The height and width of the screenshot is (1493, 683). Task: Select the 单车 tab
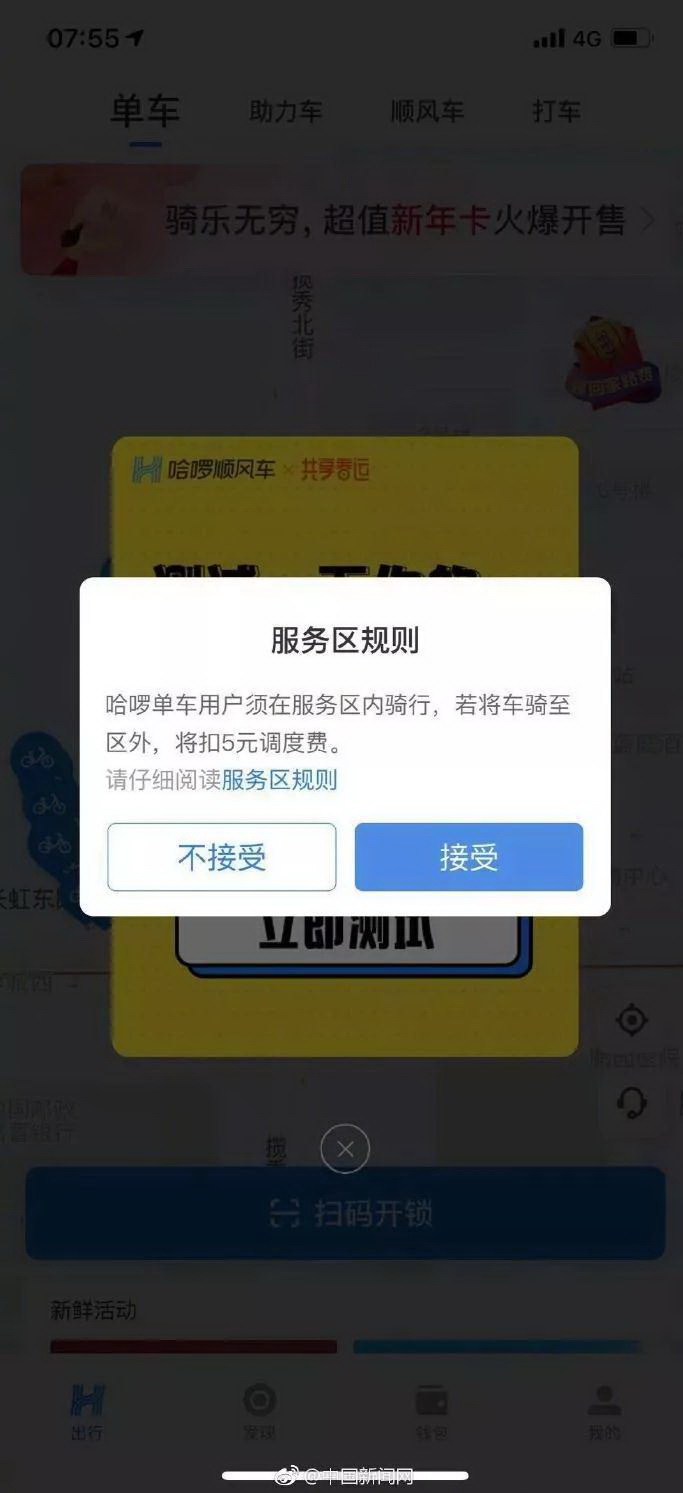tap(145, 111)
